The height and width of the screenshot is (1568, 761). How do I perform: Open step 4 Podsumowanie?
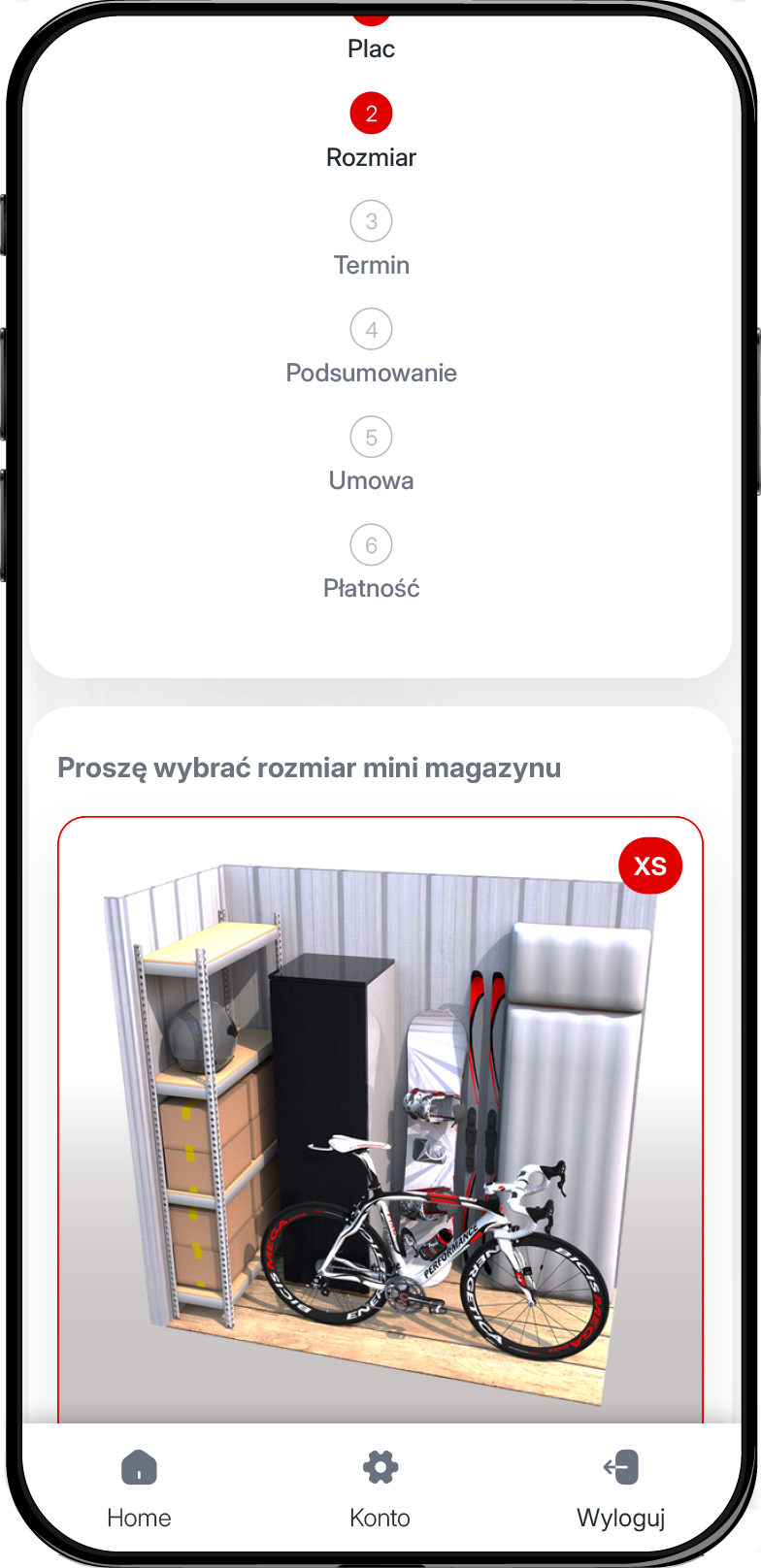(x=371, y=330)
